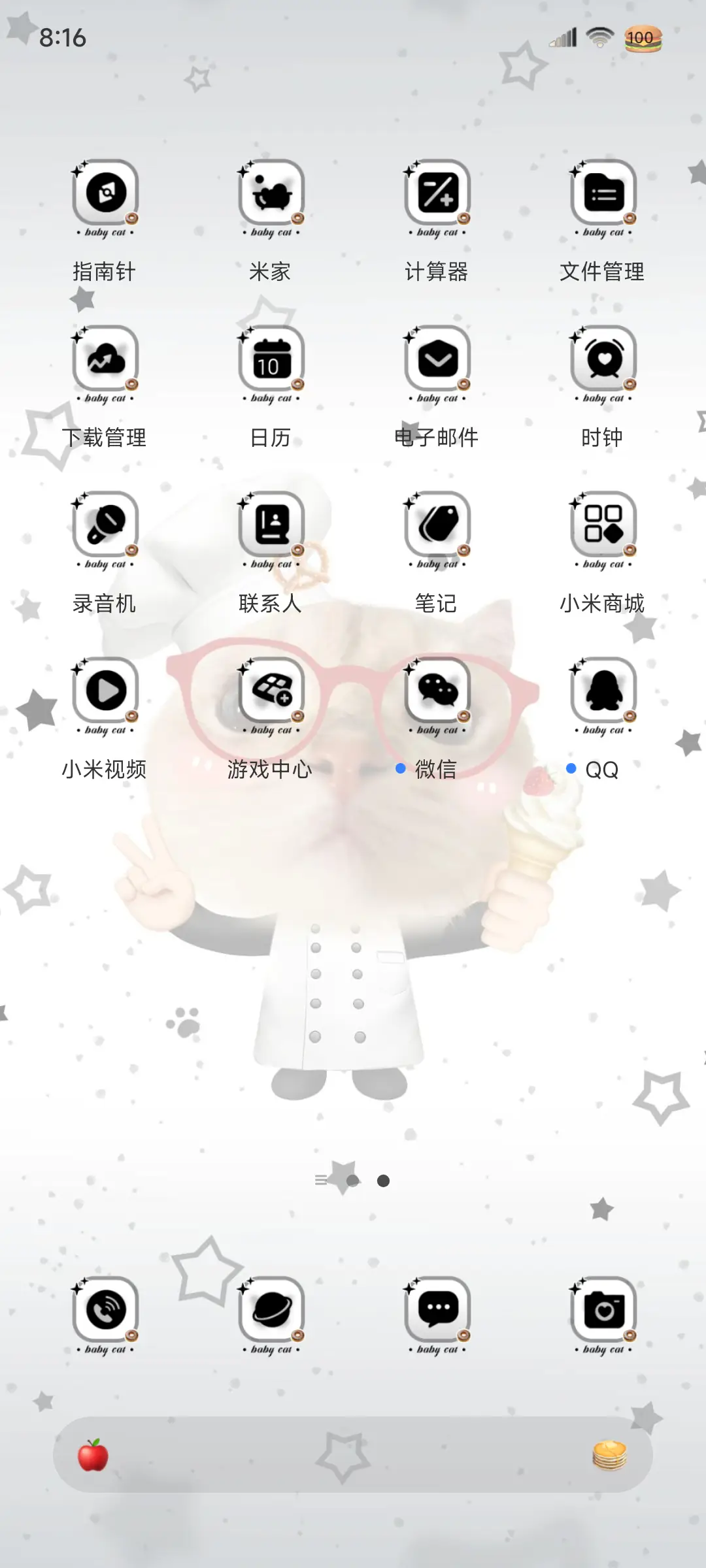The width and height of the screenshot is (706, 1568).
Task: Browse the 小米商城 Mi Store
Action: pyautogui.click(x=603, y=529)
